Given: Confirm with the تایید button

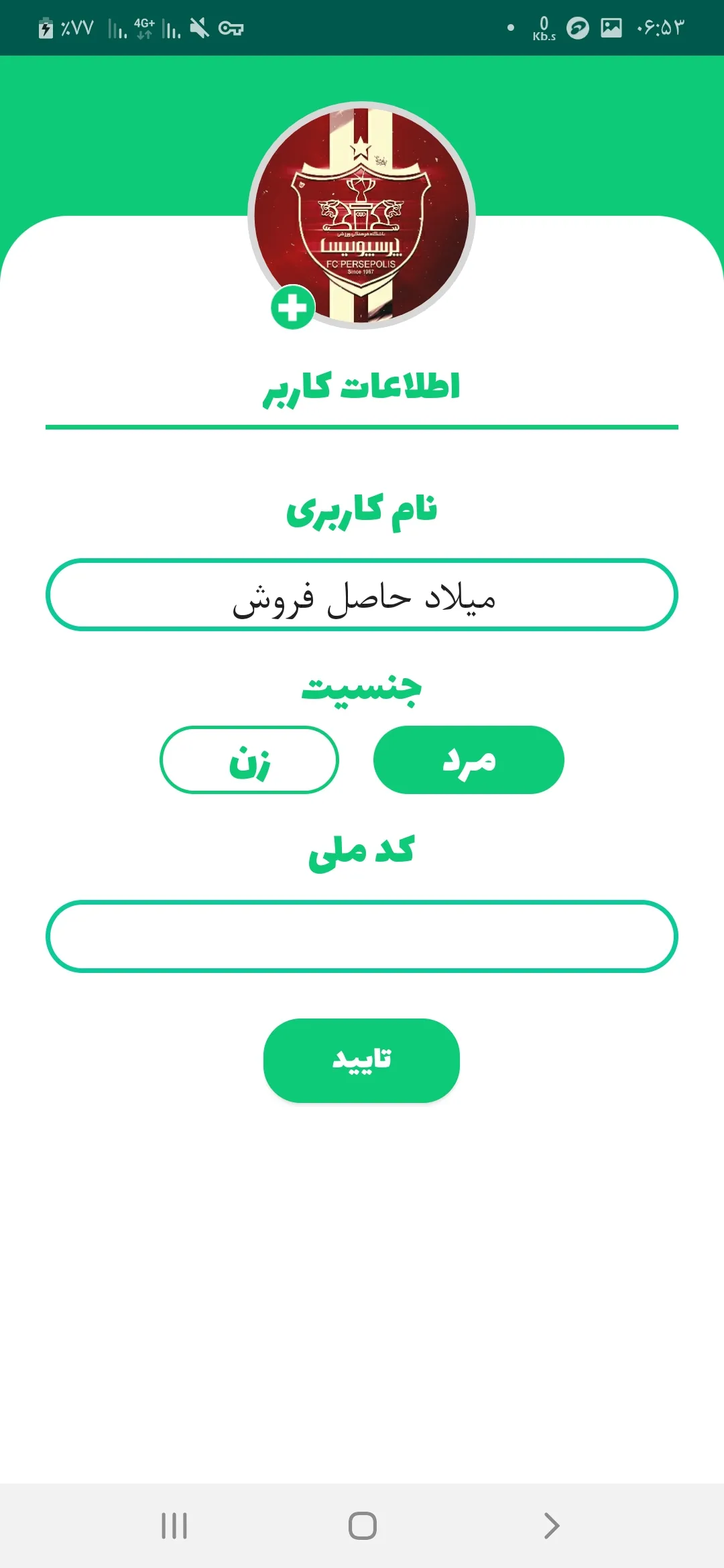Looking at the screenshot, I should click(x=361, y=1060).
